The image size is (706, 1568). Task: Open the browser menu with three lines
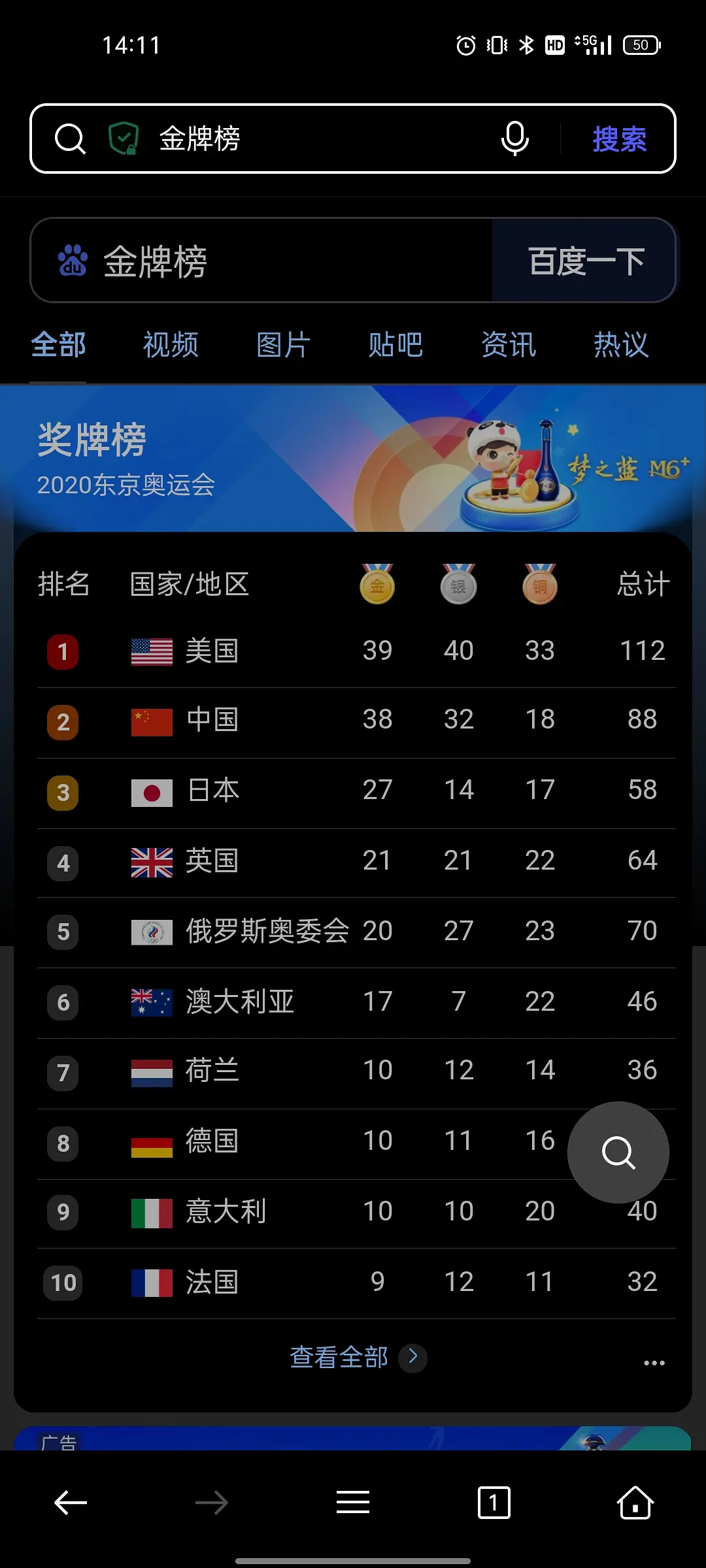coord(353,1503)
